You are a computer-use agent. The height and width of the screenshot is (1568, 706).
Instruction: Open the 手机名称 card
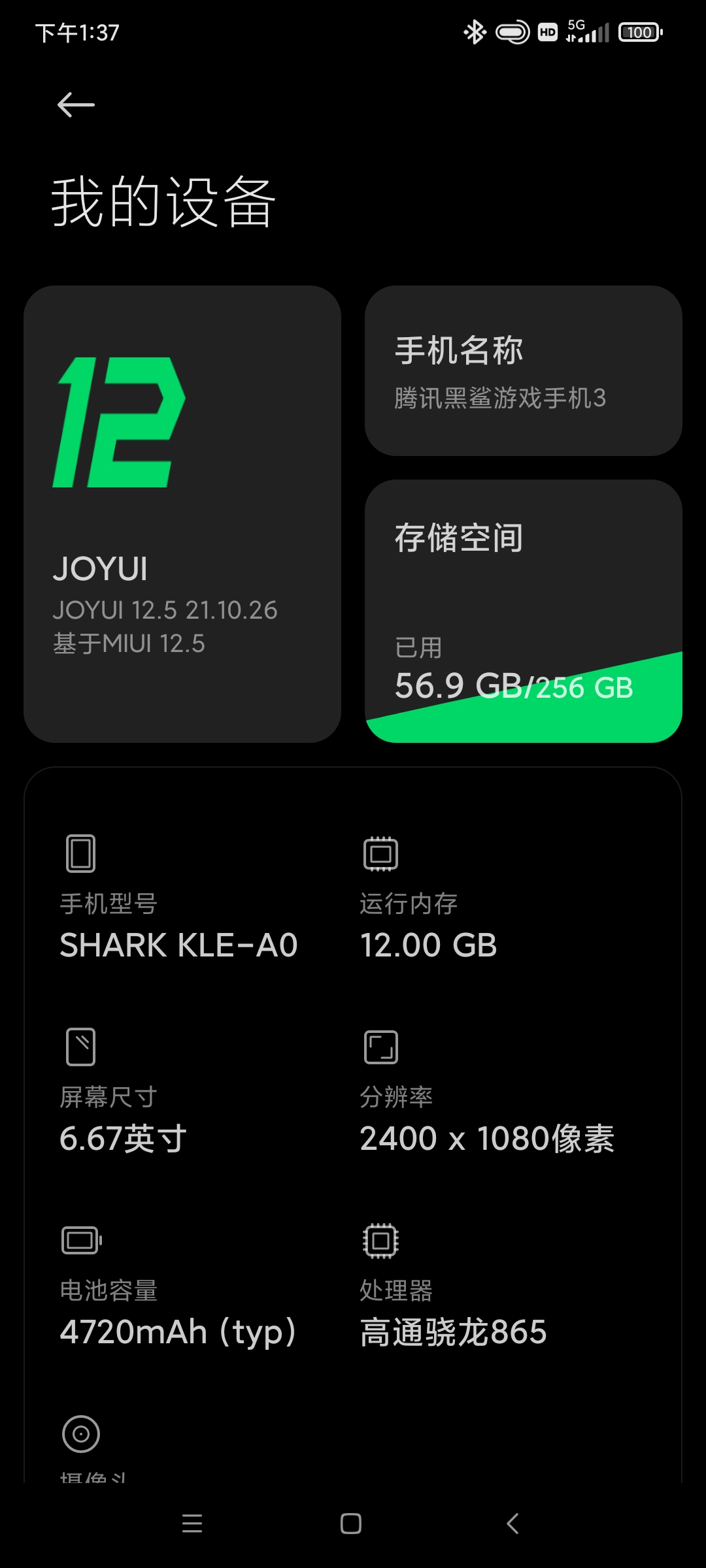coord(523,370)
